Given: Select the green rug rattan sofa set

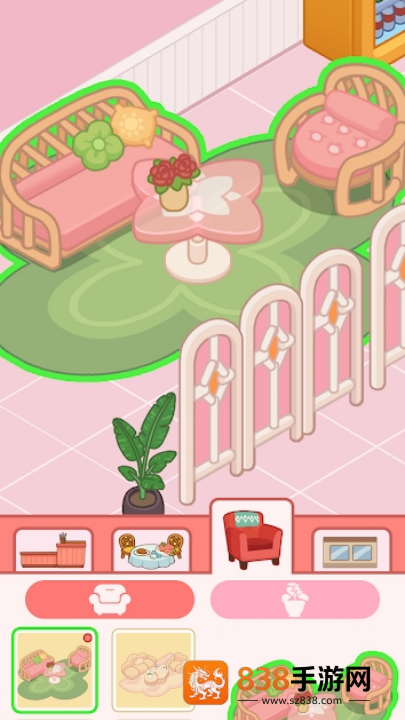Looking at the screenshot, I should coord(55,669).
